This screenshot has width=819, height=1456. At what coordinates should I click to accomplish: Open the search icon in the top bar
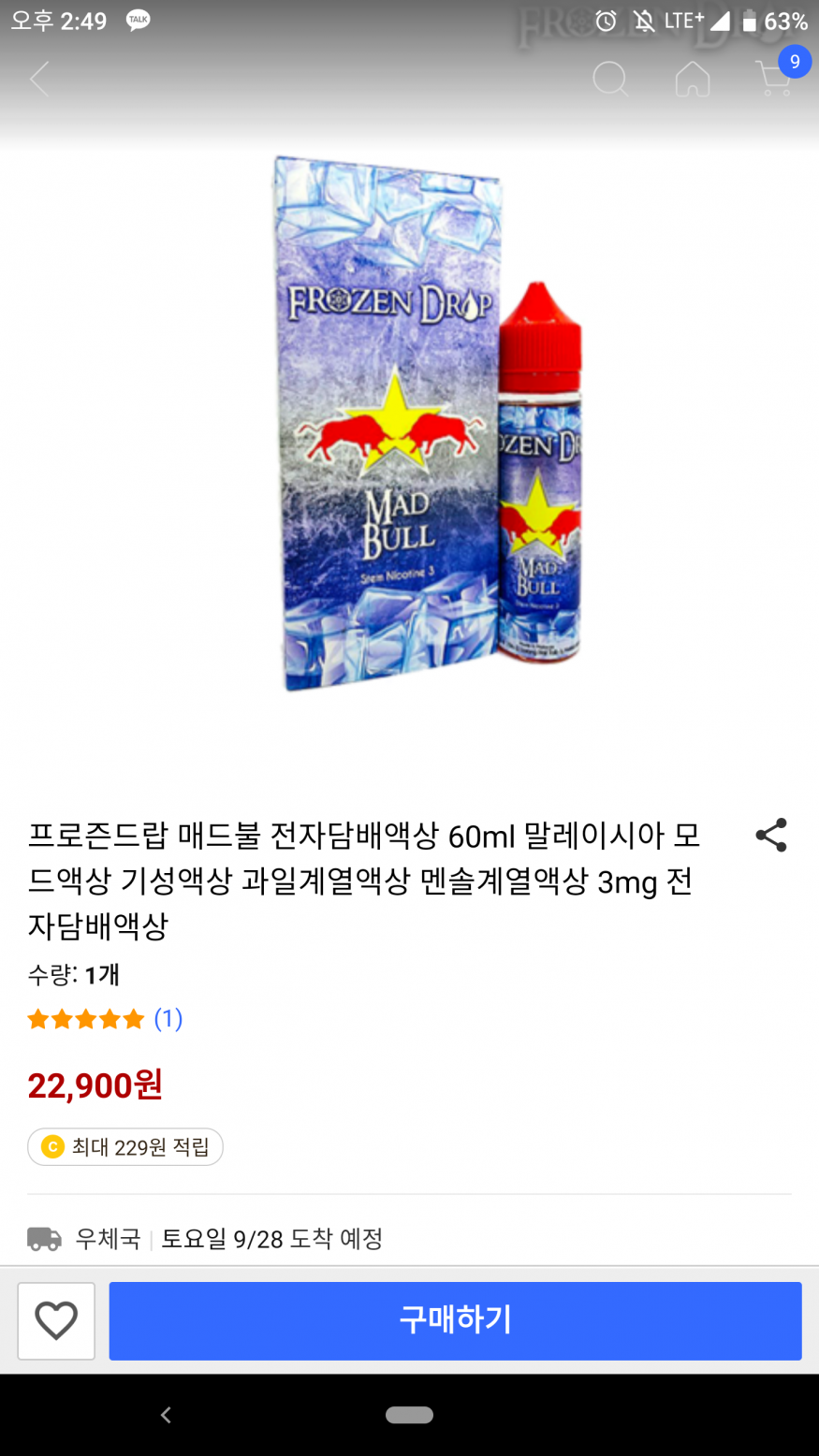610,80
